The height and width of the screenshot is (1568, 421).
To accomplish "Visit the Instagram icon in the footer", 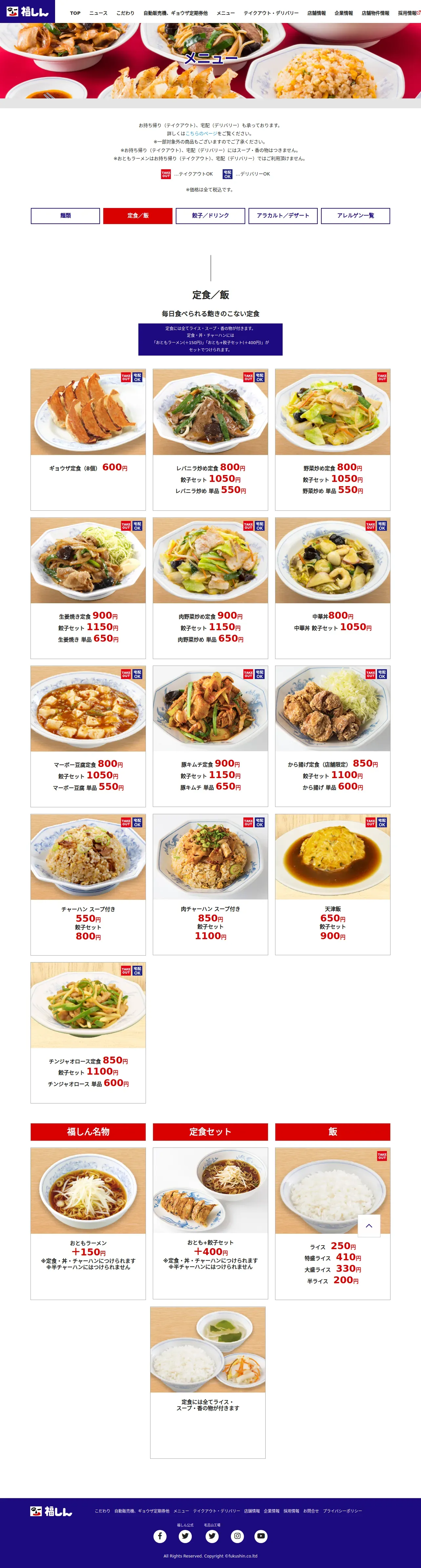I will click(237, 1536).
